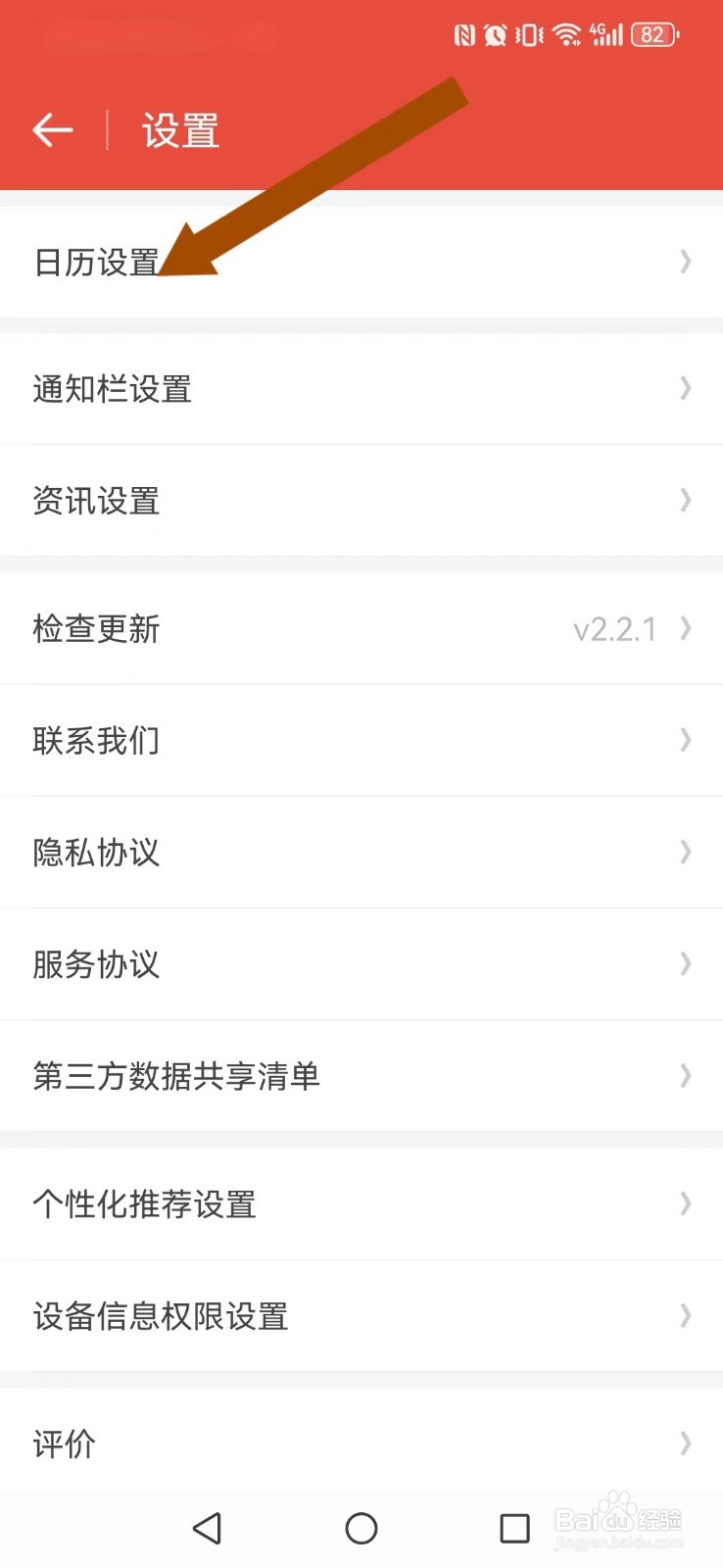Open the 隐私协议 privacy agreement
Screen dimensions: 723x1568
361,853
